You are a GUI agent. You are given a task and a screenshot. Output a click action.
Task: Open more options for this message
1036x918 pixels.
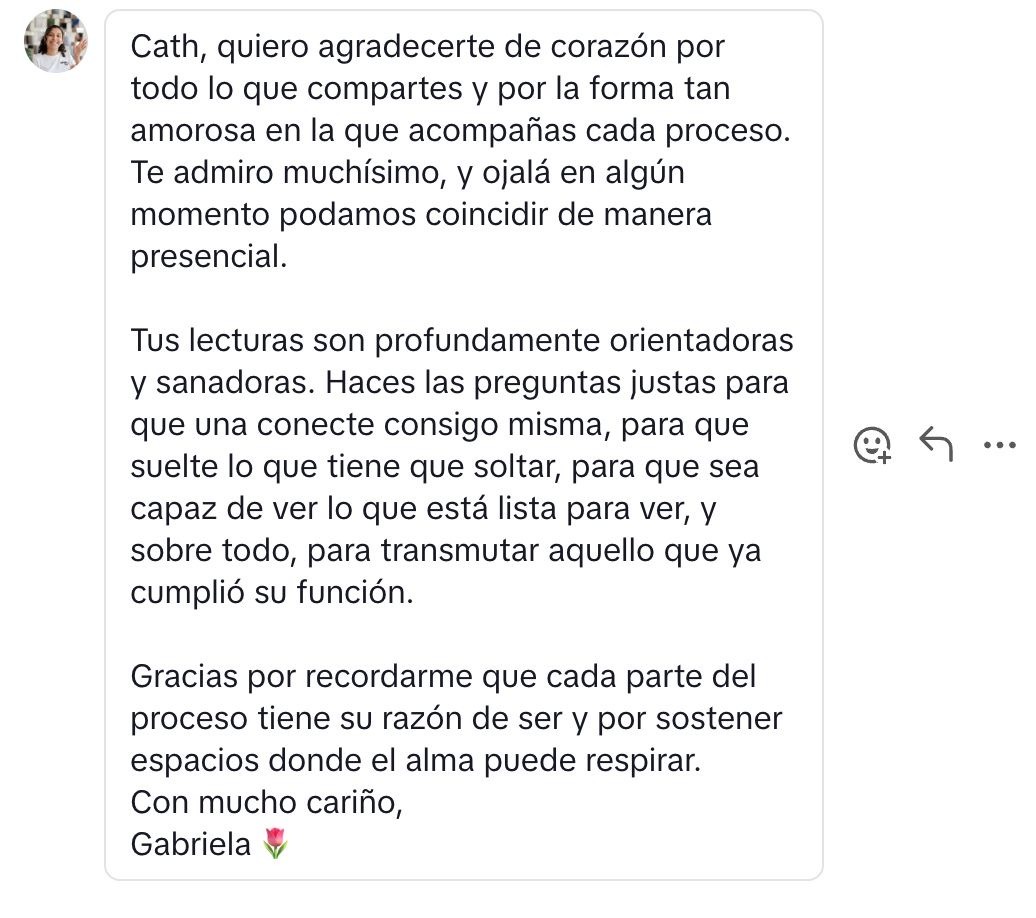[x=999, y=445]
